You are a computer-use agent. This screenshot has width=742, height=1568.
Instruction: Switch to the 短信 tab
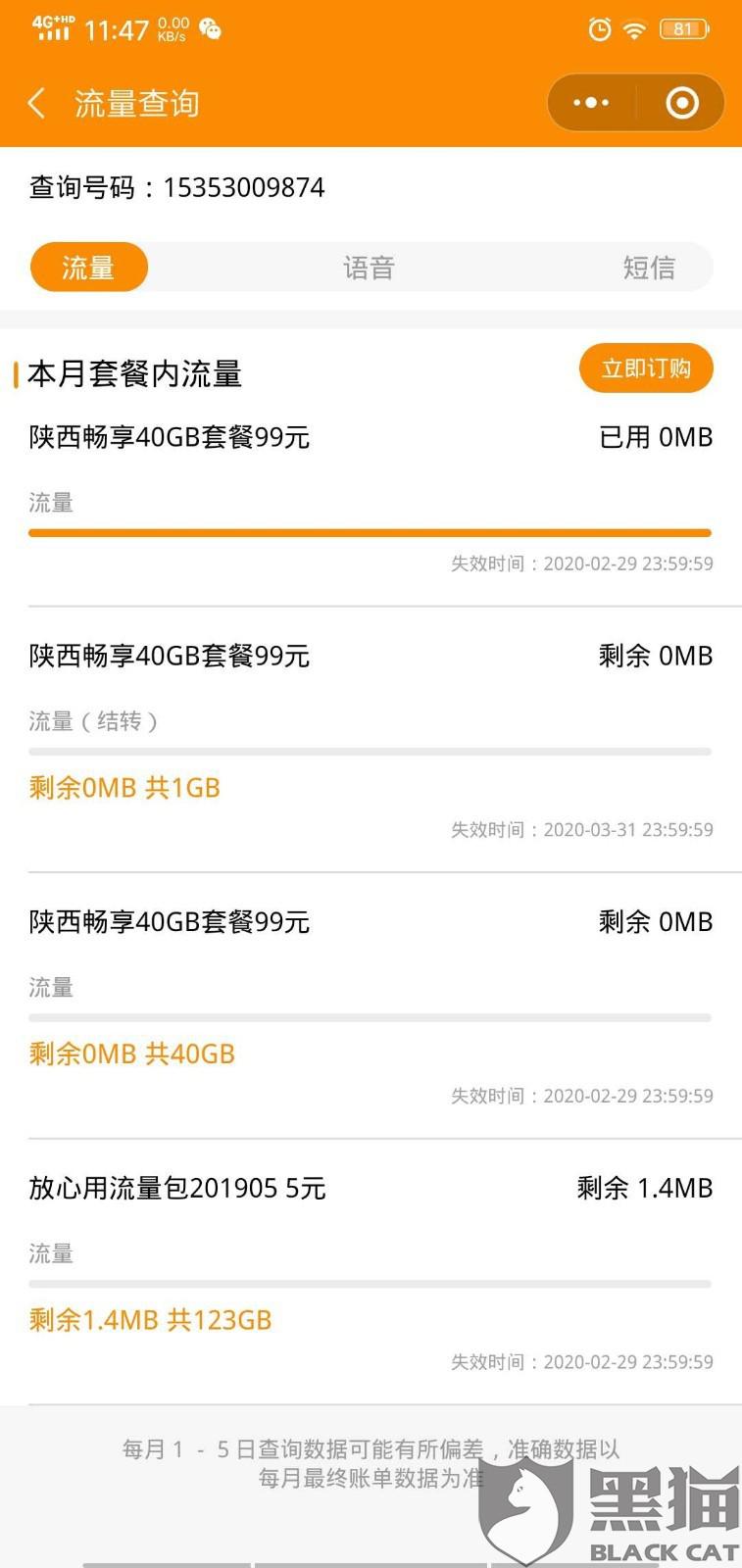pyautogui.click(x=648, y=268)
